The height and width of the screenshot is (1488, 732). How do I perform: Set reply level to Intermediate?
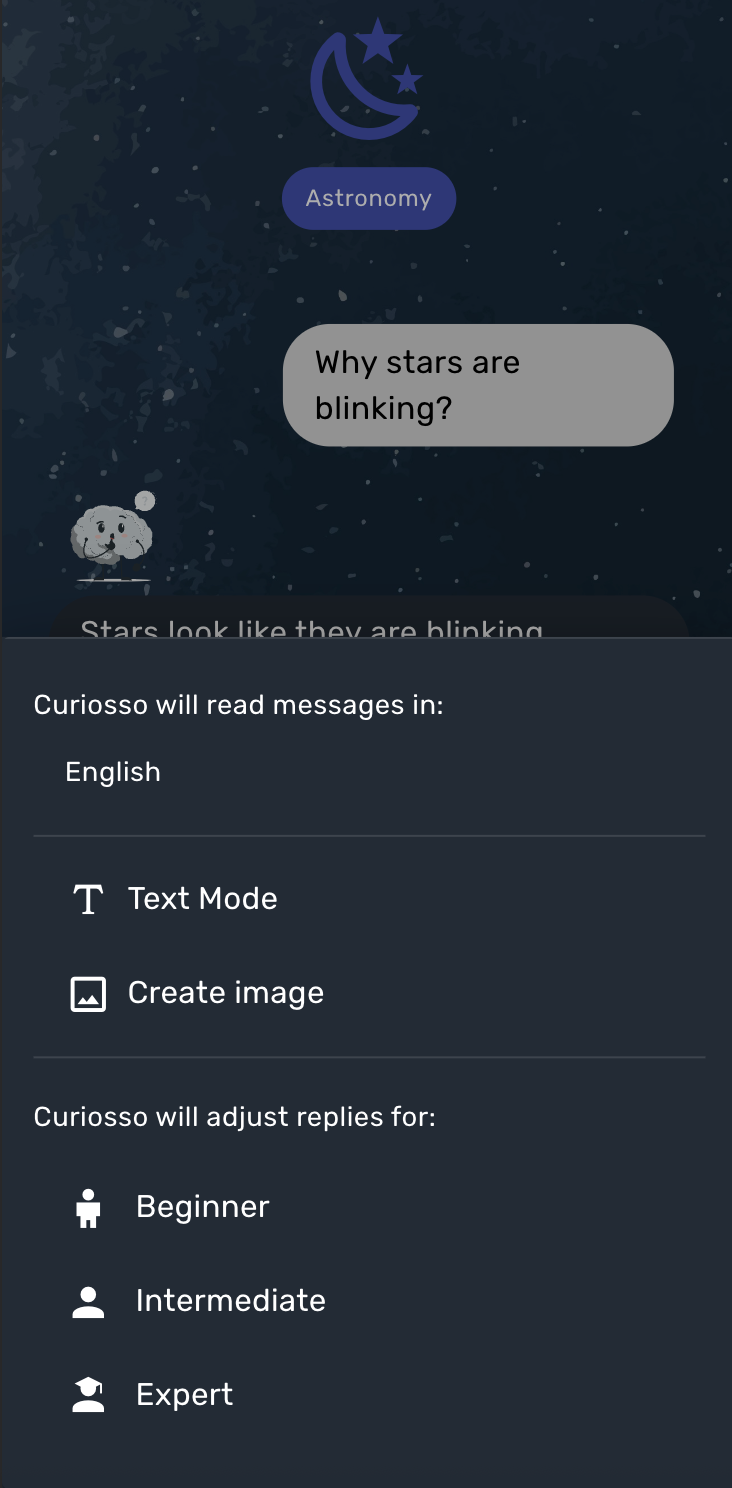230,1301
